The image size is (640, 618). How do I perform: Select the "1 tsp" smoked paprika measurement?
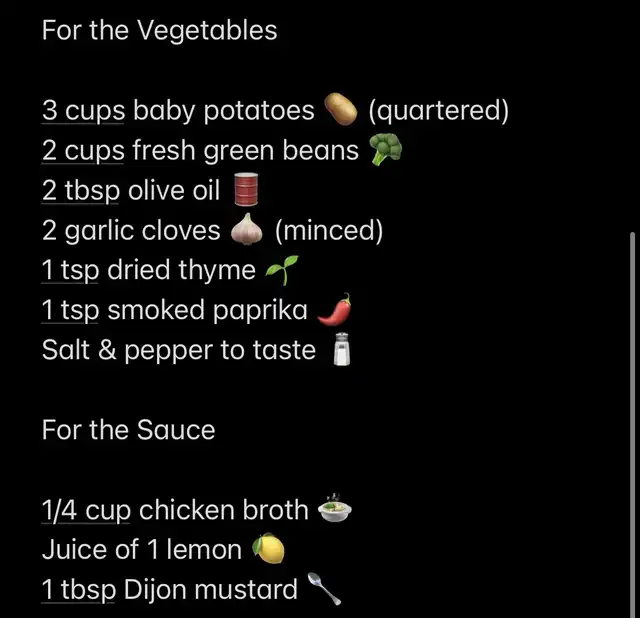[70, 311]
